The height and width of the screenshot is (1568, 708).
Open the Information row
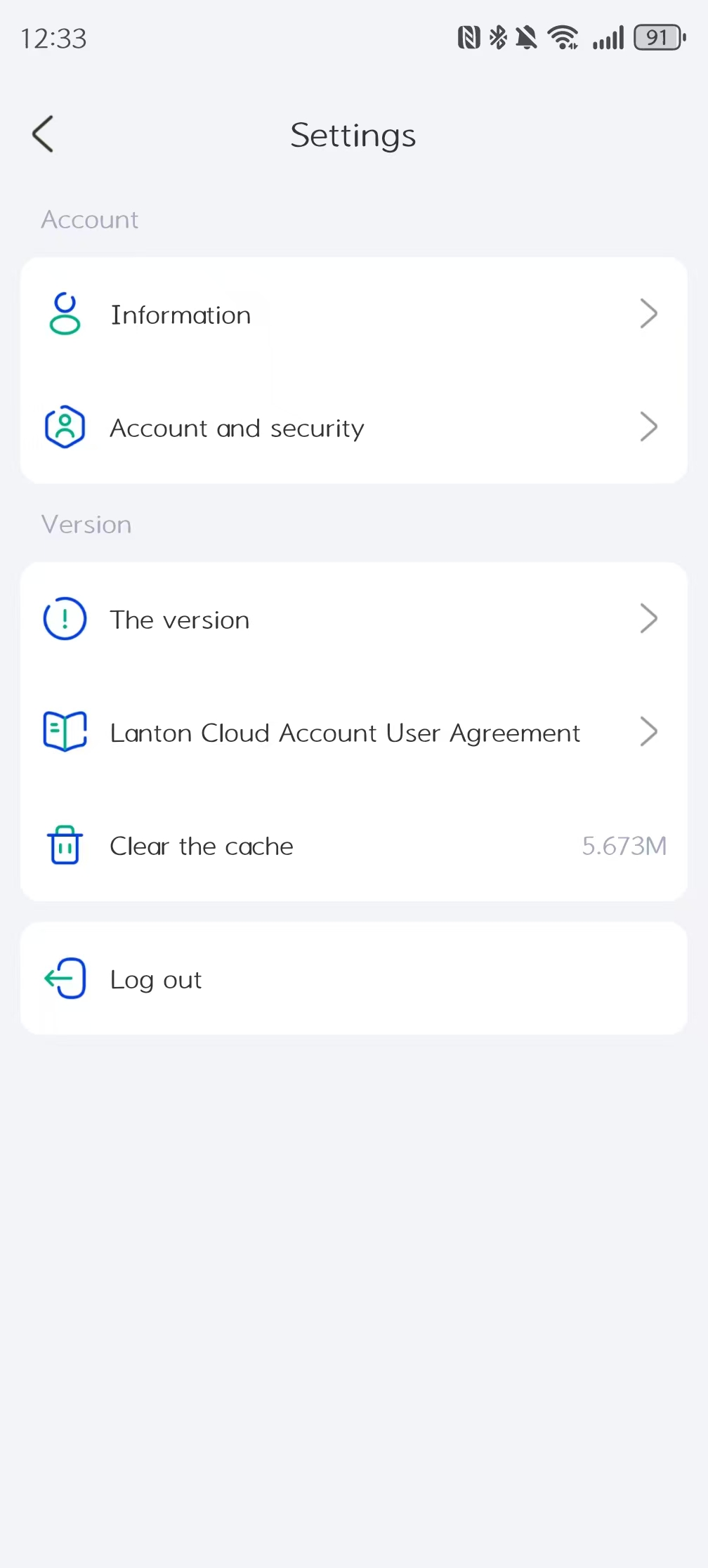[354, 314]
